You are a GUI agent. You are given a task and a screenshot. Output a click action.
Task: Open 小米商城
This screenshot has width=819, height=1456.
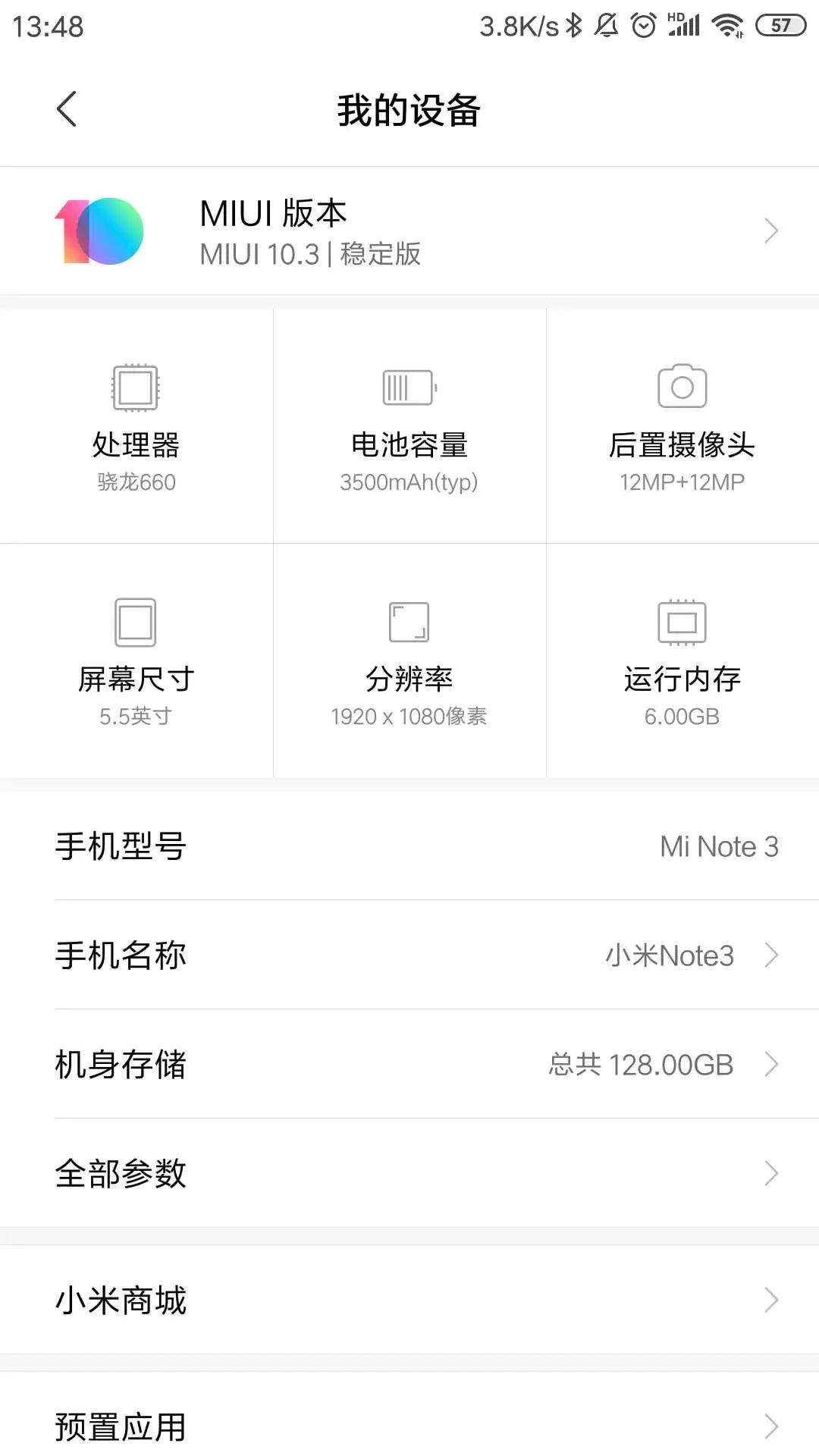[409, 1300]
